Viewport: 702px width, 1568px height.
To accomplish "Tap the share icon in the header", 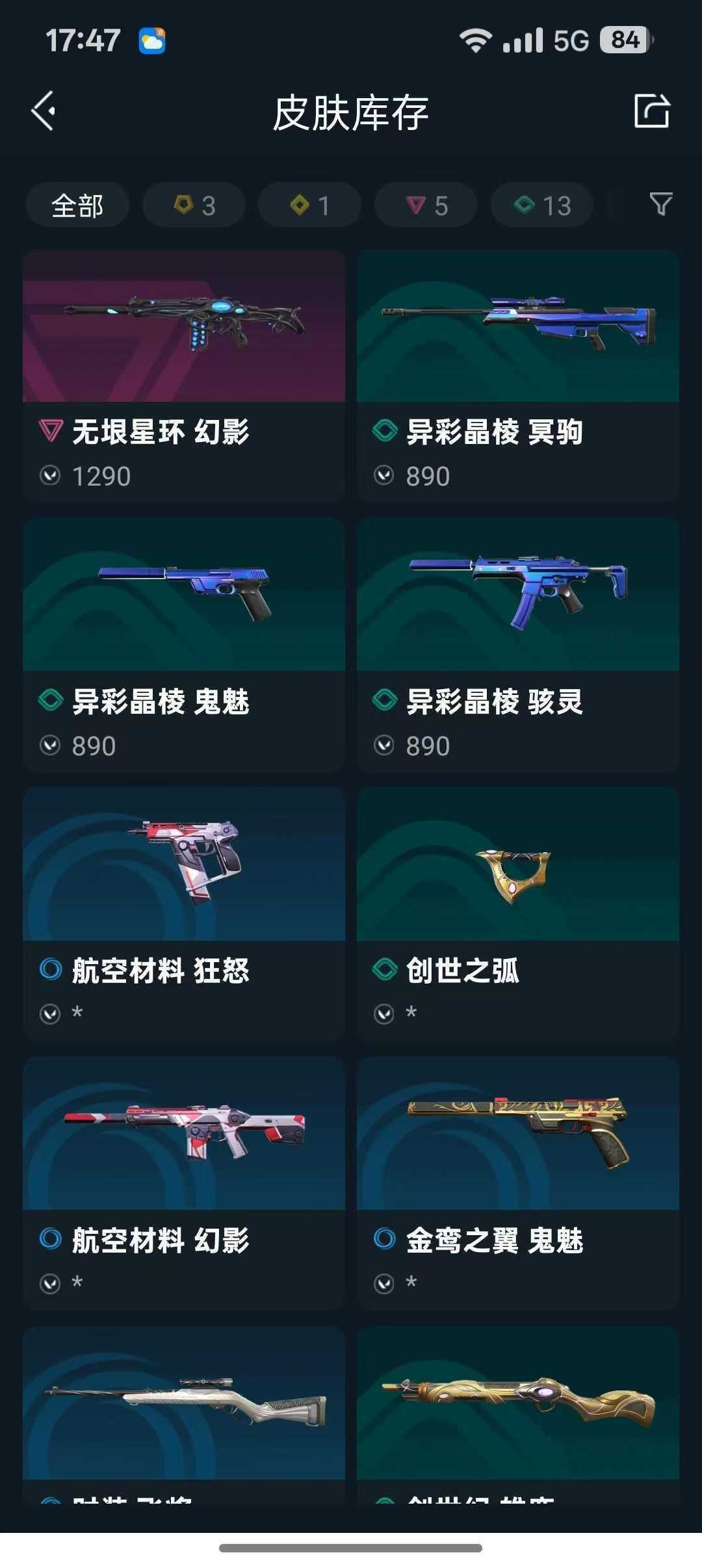I will (x=651, y=111).
